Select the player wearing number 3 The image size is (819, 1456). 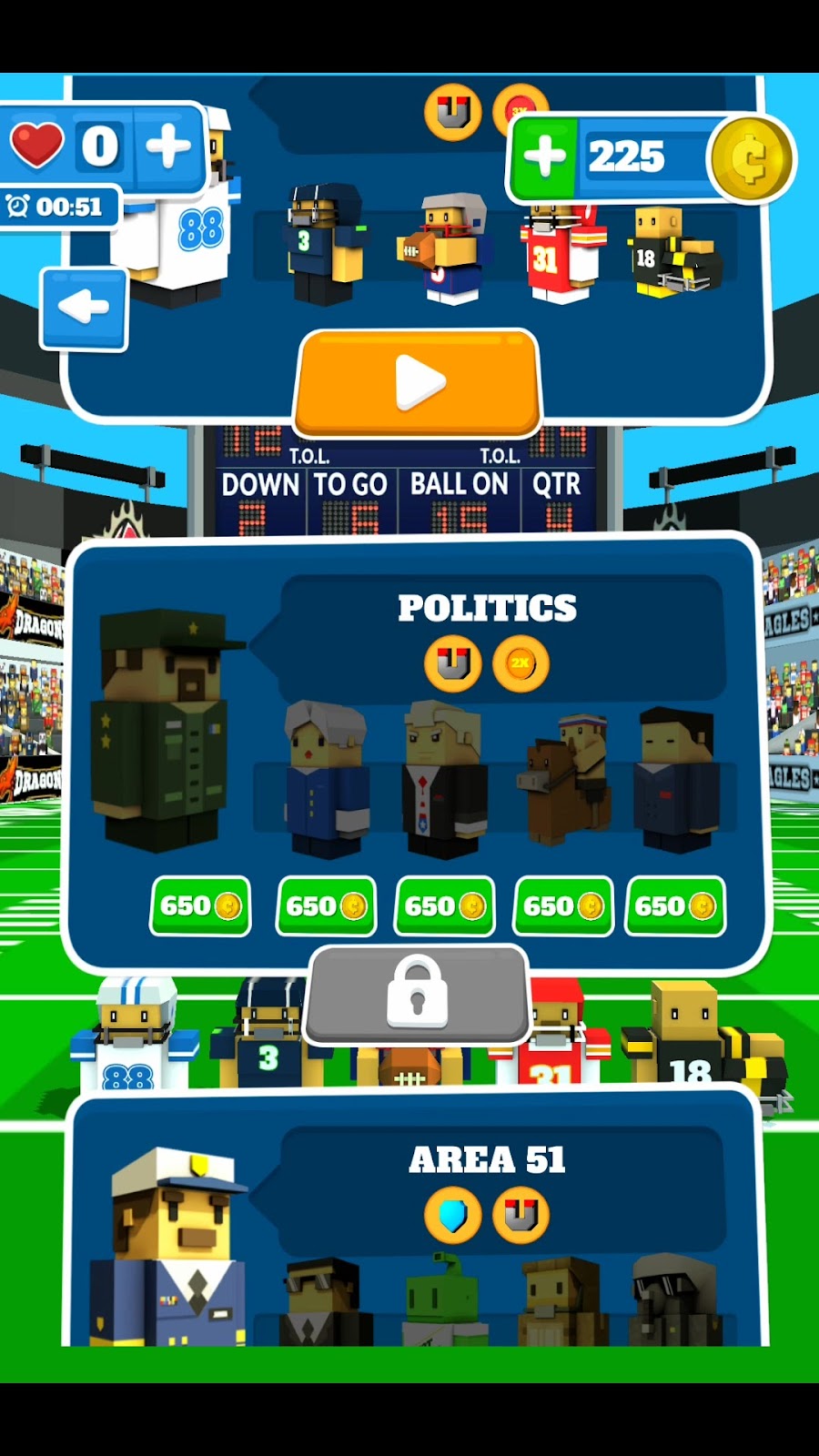click(323, 244)
